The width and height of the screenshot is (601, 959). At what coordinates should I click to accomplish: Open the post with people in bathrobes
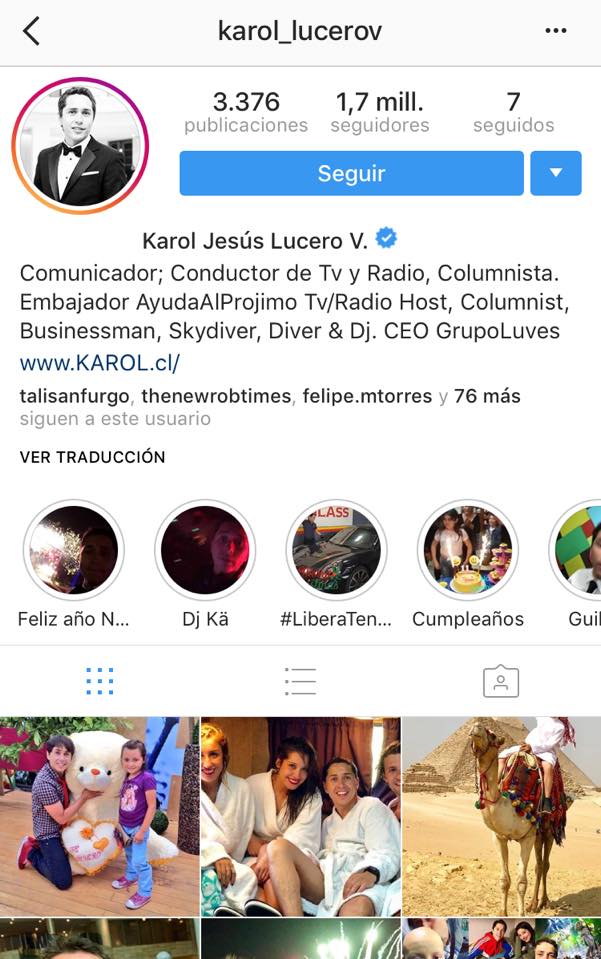click(300, 816)
